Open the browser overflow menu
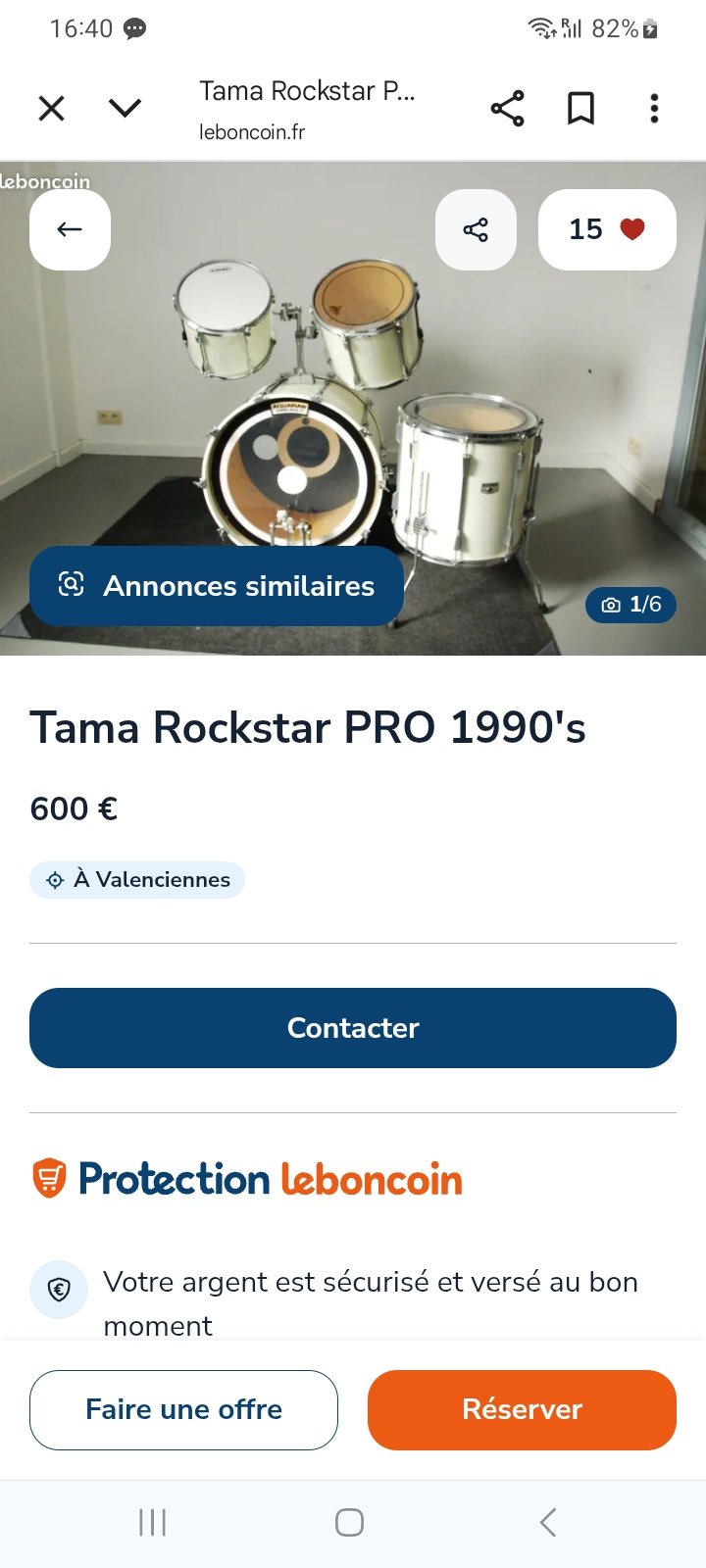The image size is (706, 1568). (x=654, y=108)
